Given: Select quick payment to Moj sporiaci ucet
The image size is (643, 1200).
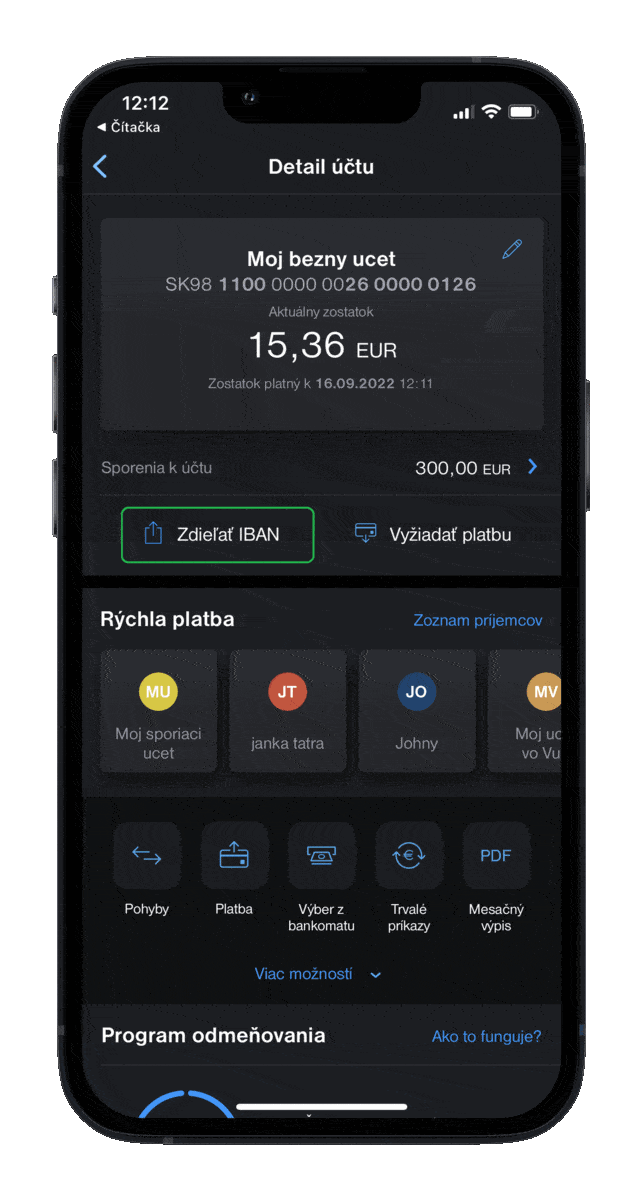Looking at the screenshot, I should (x=158, y=710).
